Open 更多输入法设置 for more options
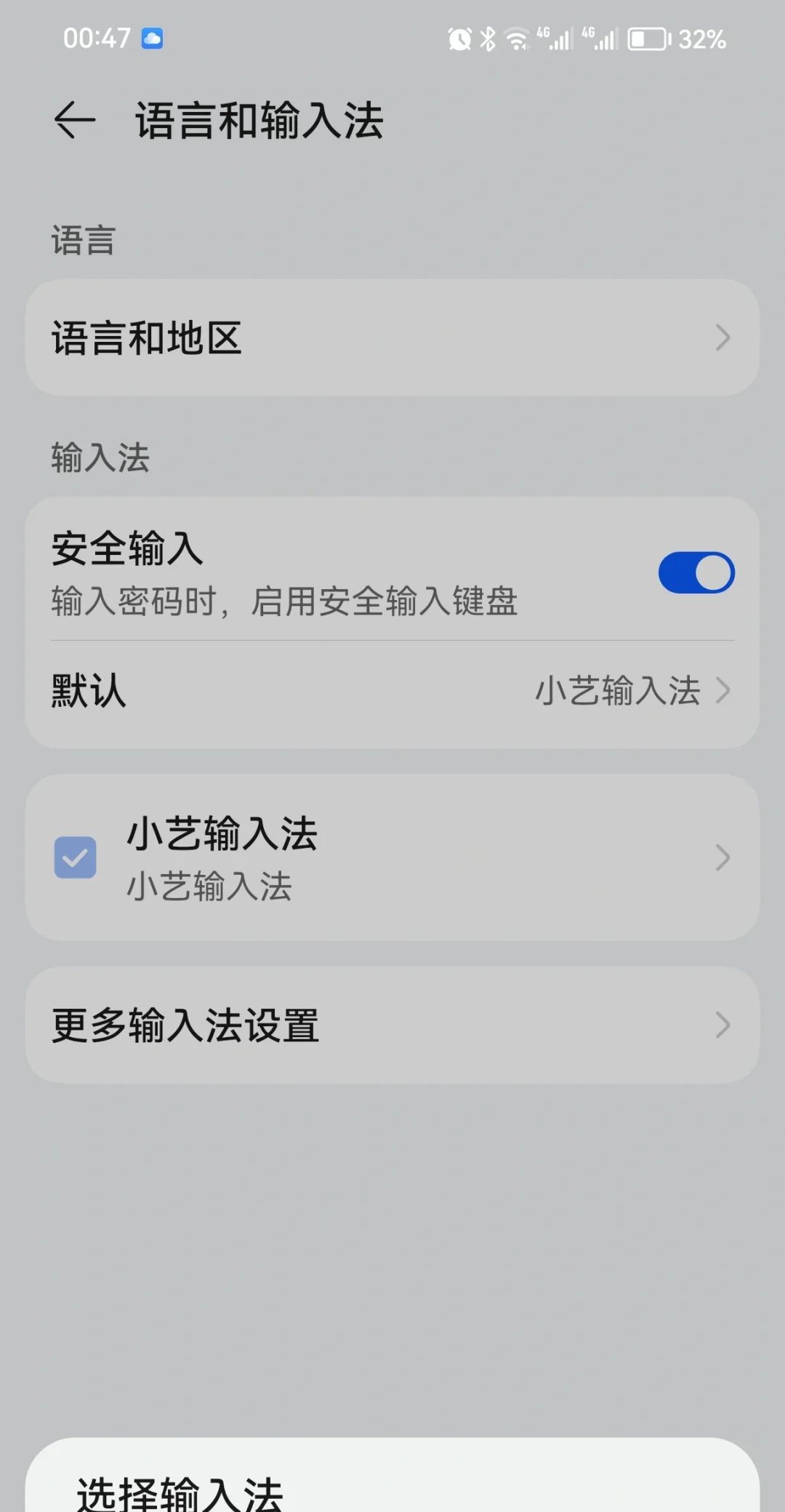Screen dimensions: 785x1512 click(291, 1025)
